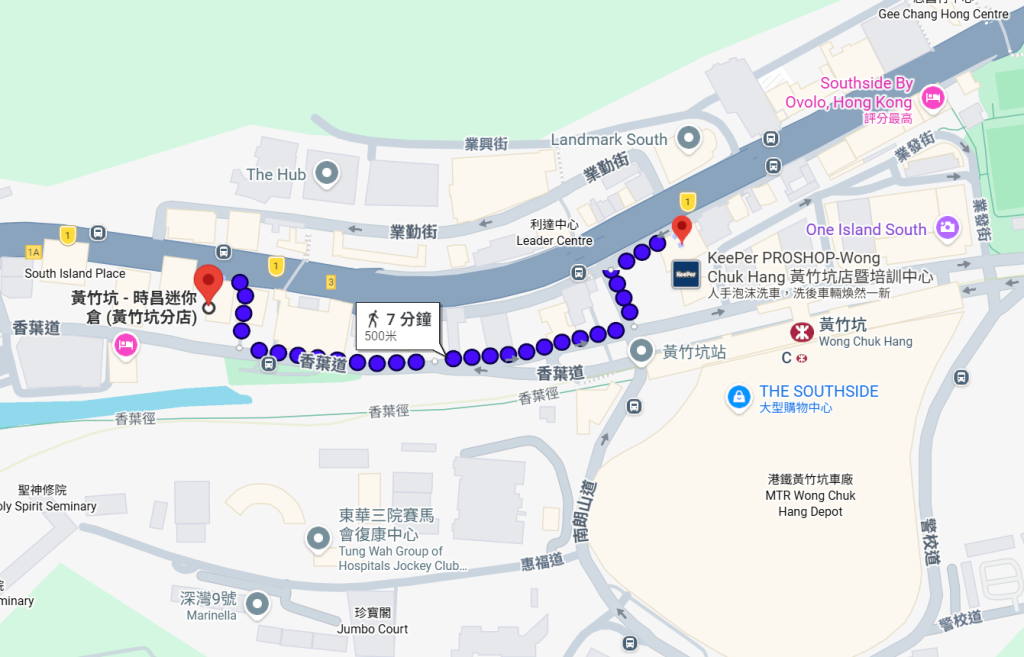
Task: Tap the 7 分鐘 walking route label
Action: [x=399, y=326]
